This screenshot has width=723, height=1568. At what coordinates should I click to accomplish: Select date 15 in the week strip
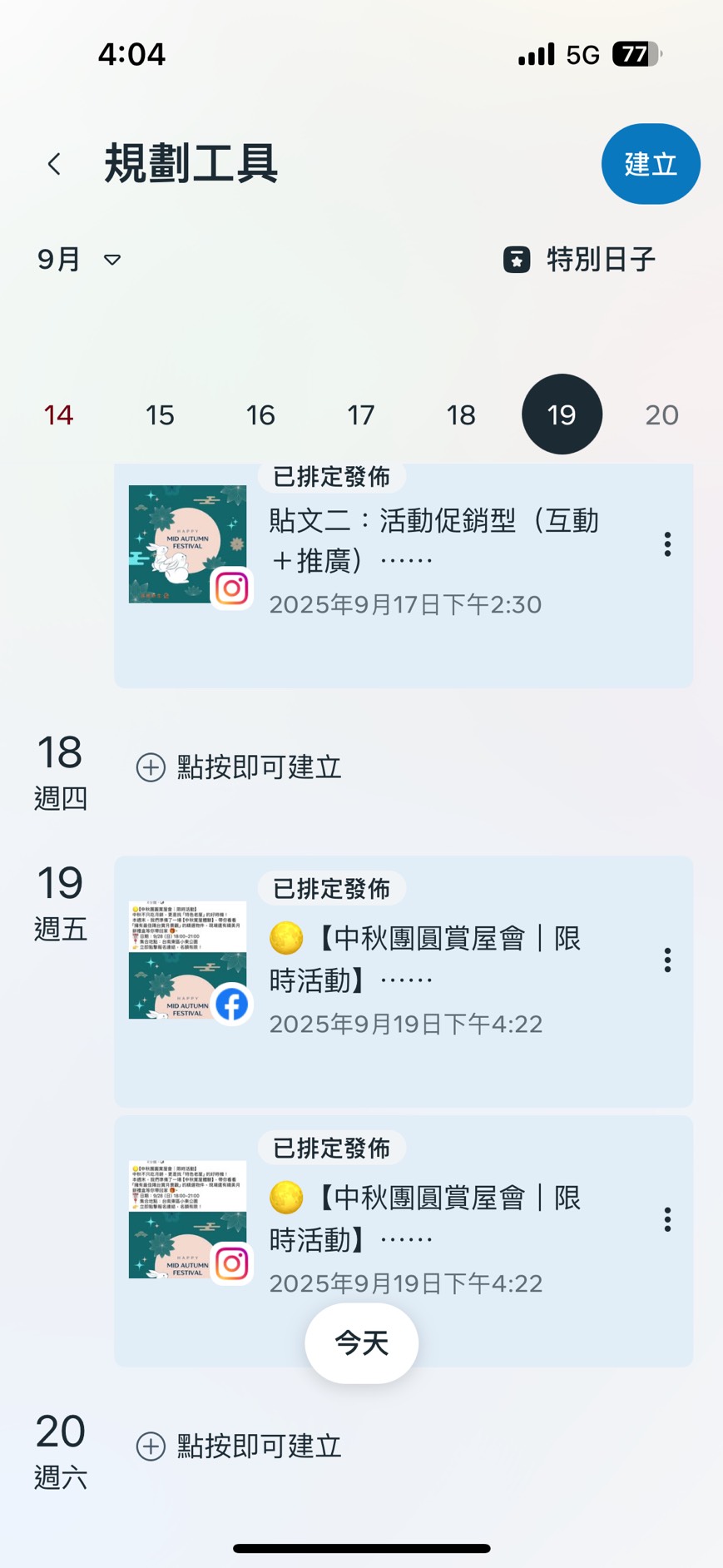[x=160, y=414]
